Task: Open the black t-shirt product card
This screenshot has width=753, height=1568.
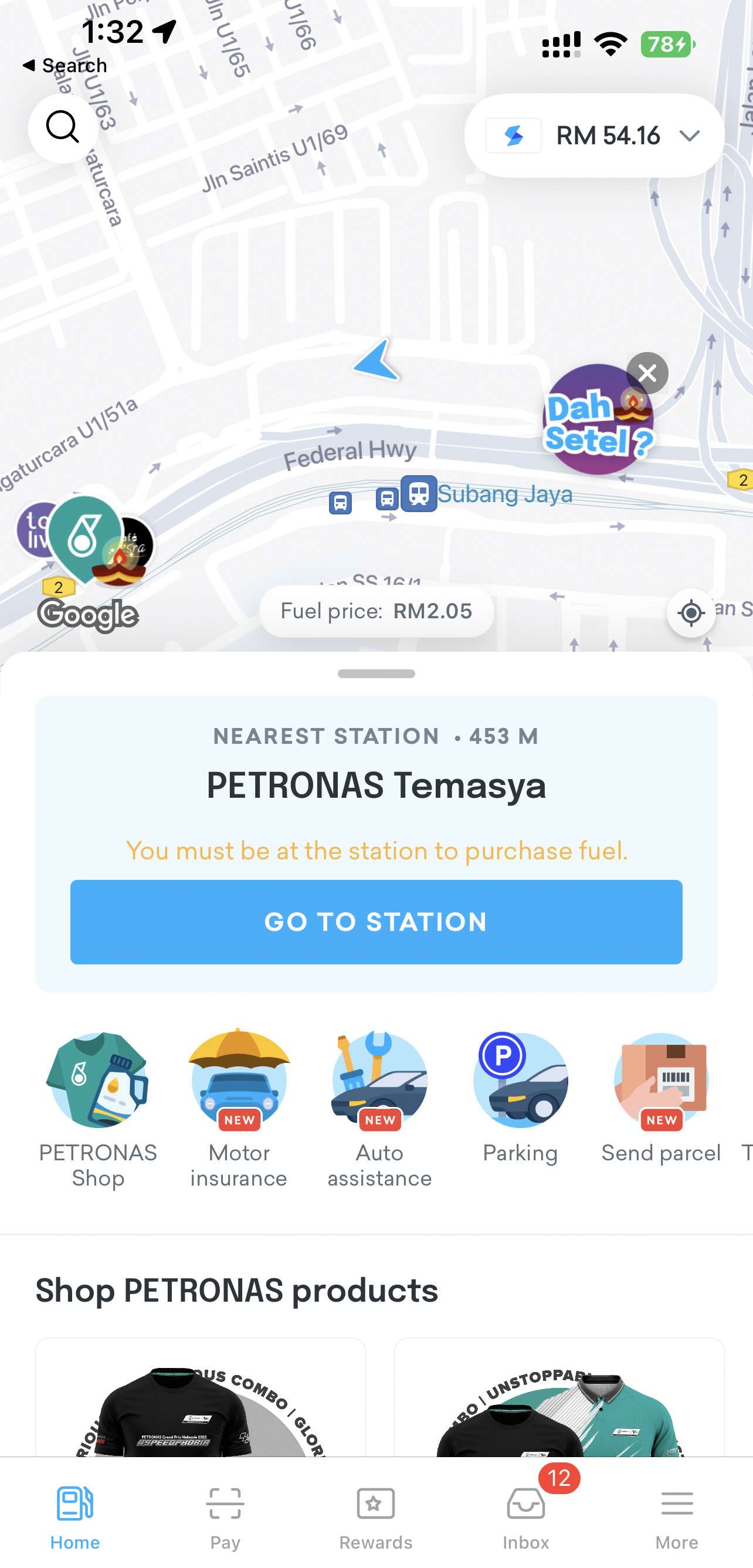Action: tap(201, 1396)
